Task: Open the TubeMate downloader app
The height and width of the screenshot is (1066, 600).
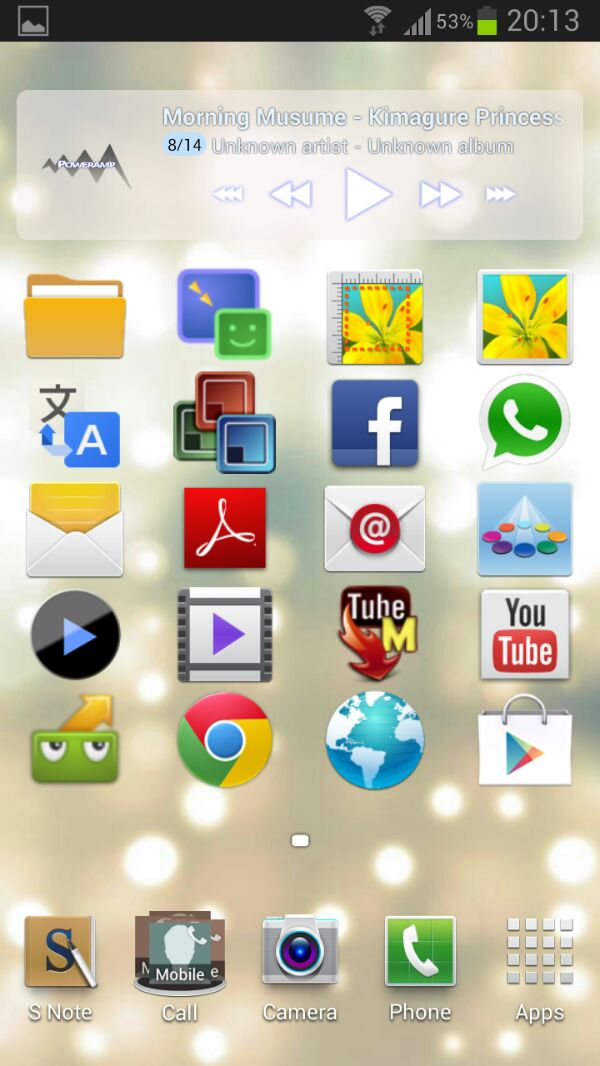Action: coord(377,632)
